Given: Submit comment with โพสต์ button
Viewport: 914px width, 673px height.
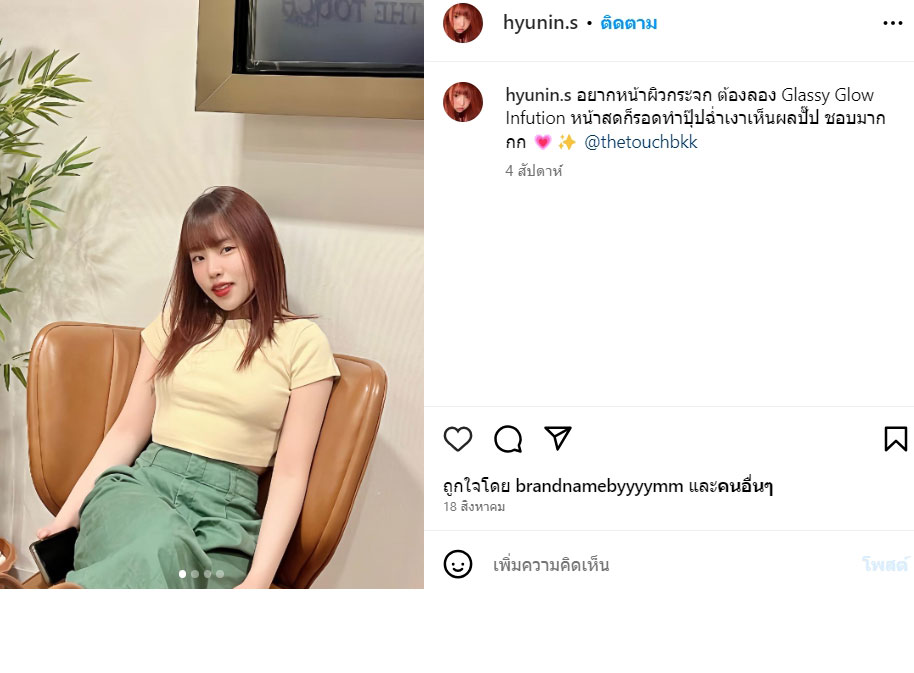Looking at the screenshot, I should [885, 565].
